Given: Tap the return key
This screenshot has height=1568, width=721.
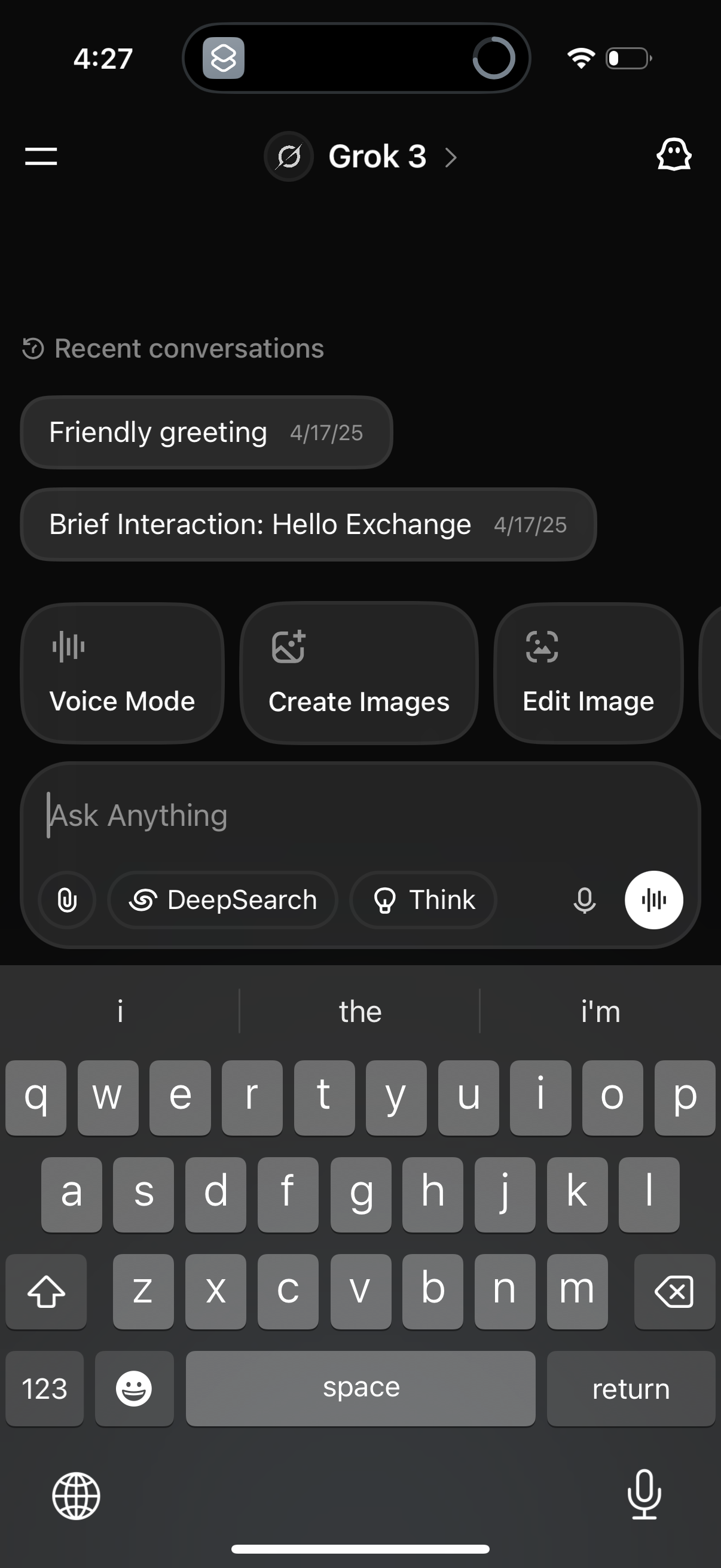Looking at the screenshot, I should (631, 1389).
